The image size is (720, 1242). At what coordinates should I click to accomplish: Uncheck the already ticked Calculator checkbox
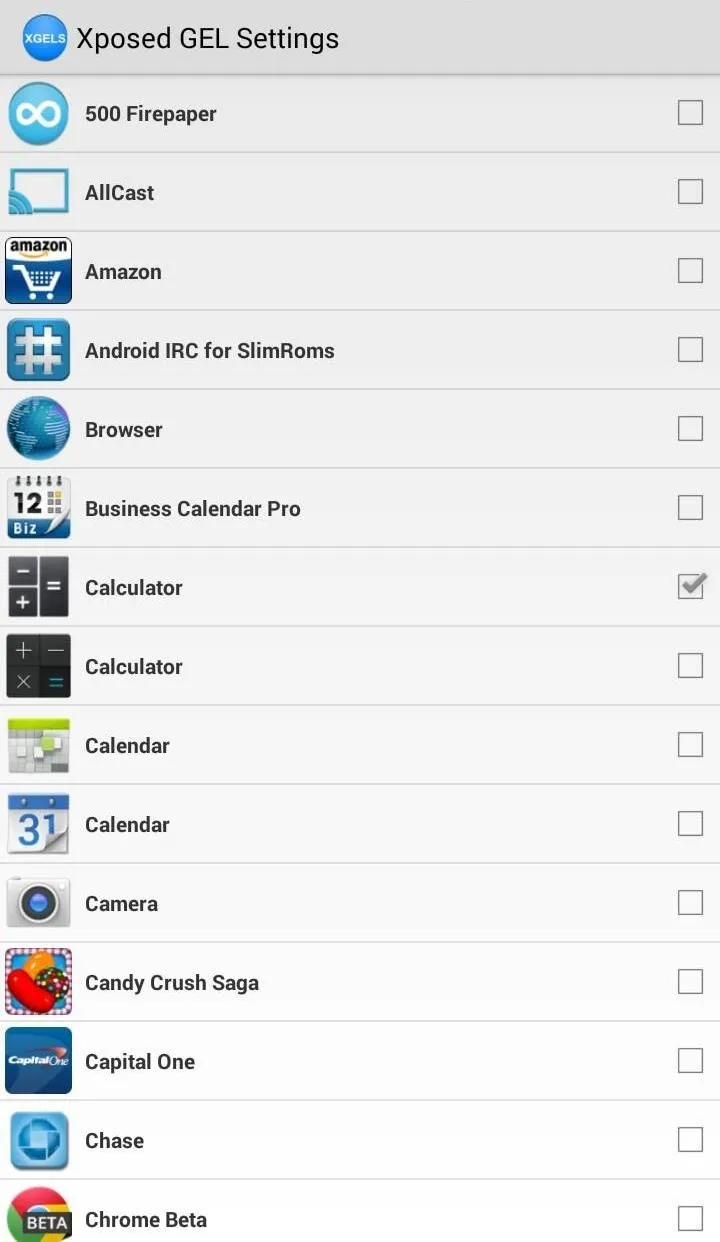(691, 586)
